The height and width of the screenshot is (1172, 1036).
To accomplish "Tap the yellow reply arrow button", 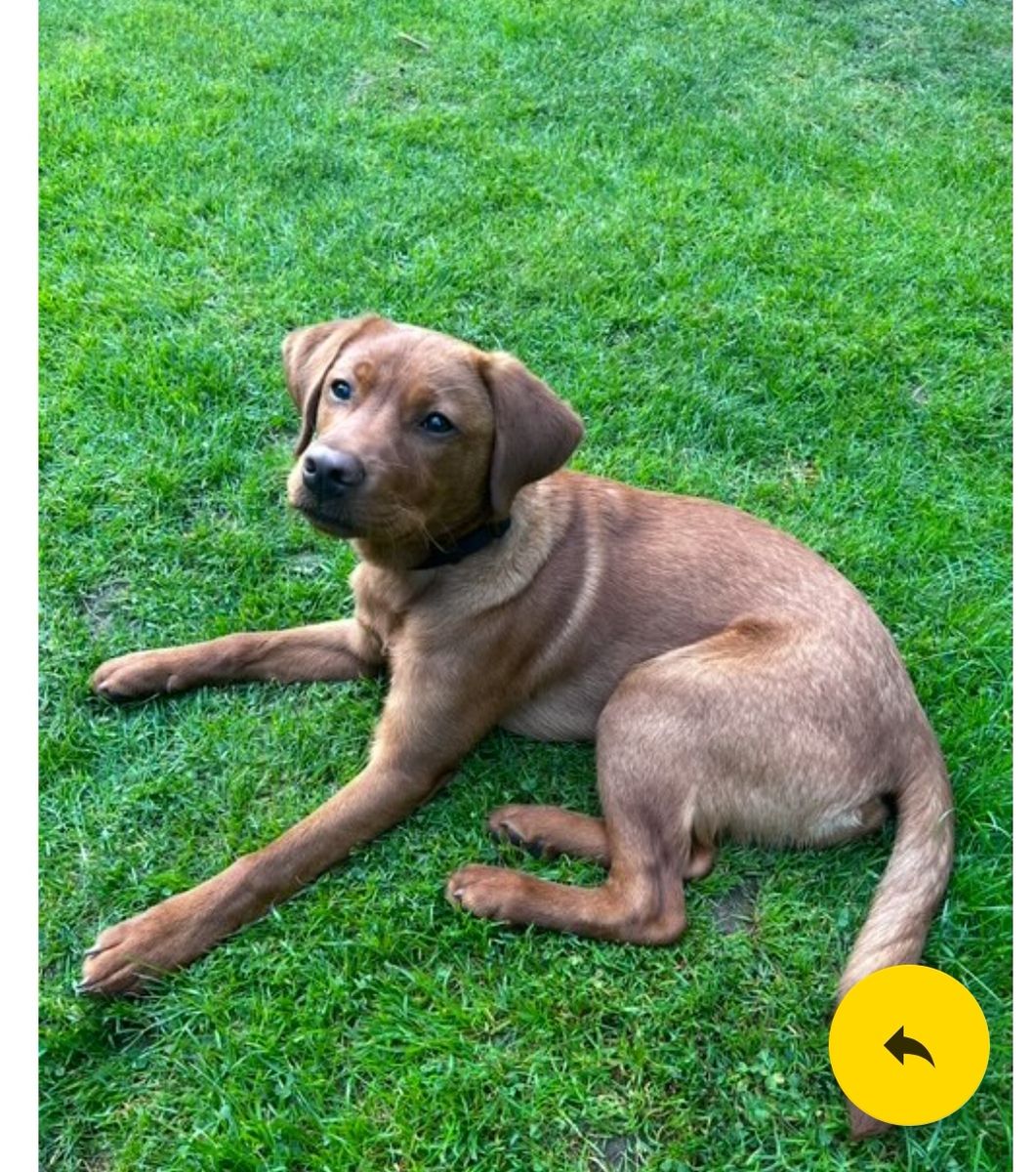I will 908,1045.
